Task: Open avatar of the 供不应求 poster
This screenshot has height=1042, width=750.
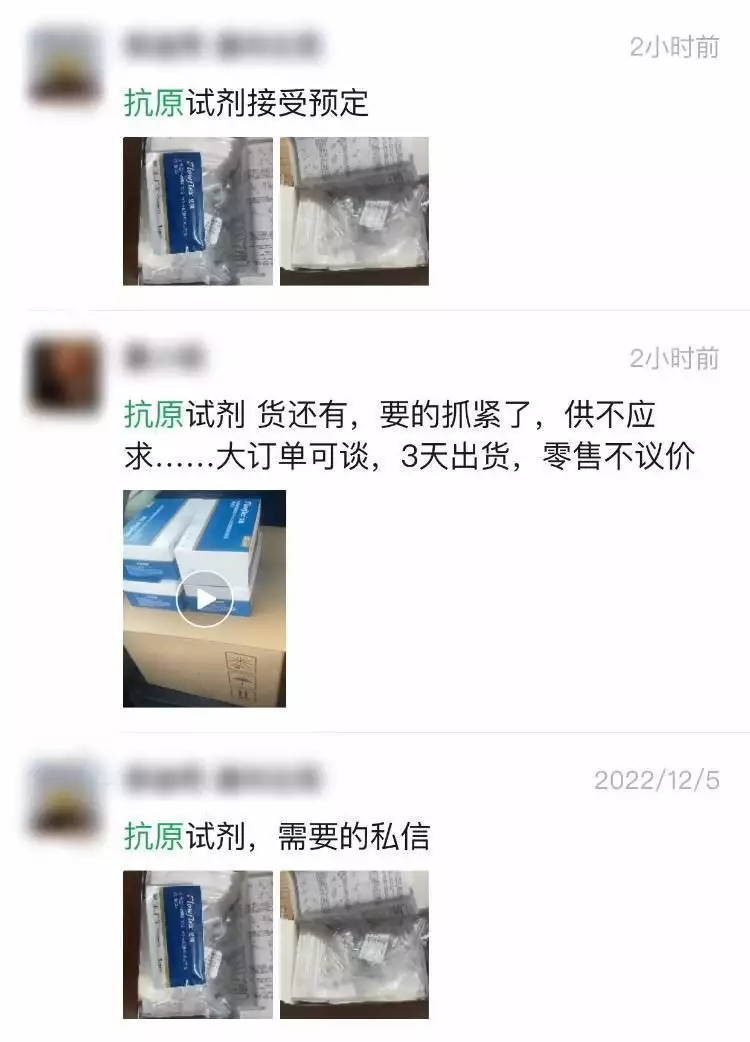Action: tap(64, 375)
